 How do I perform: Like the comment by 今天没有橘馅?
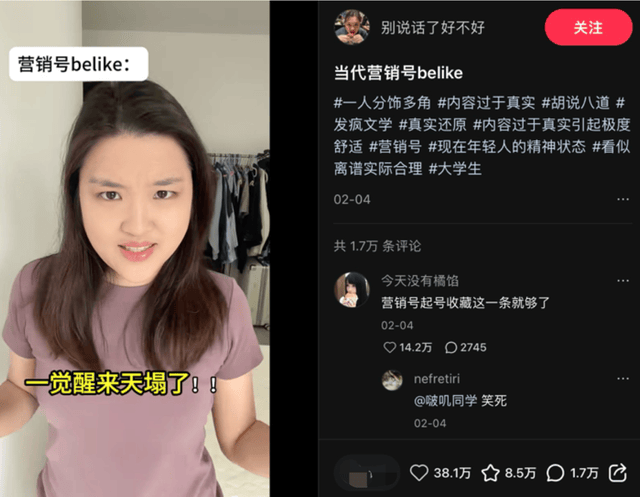point(391,347)
